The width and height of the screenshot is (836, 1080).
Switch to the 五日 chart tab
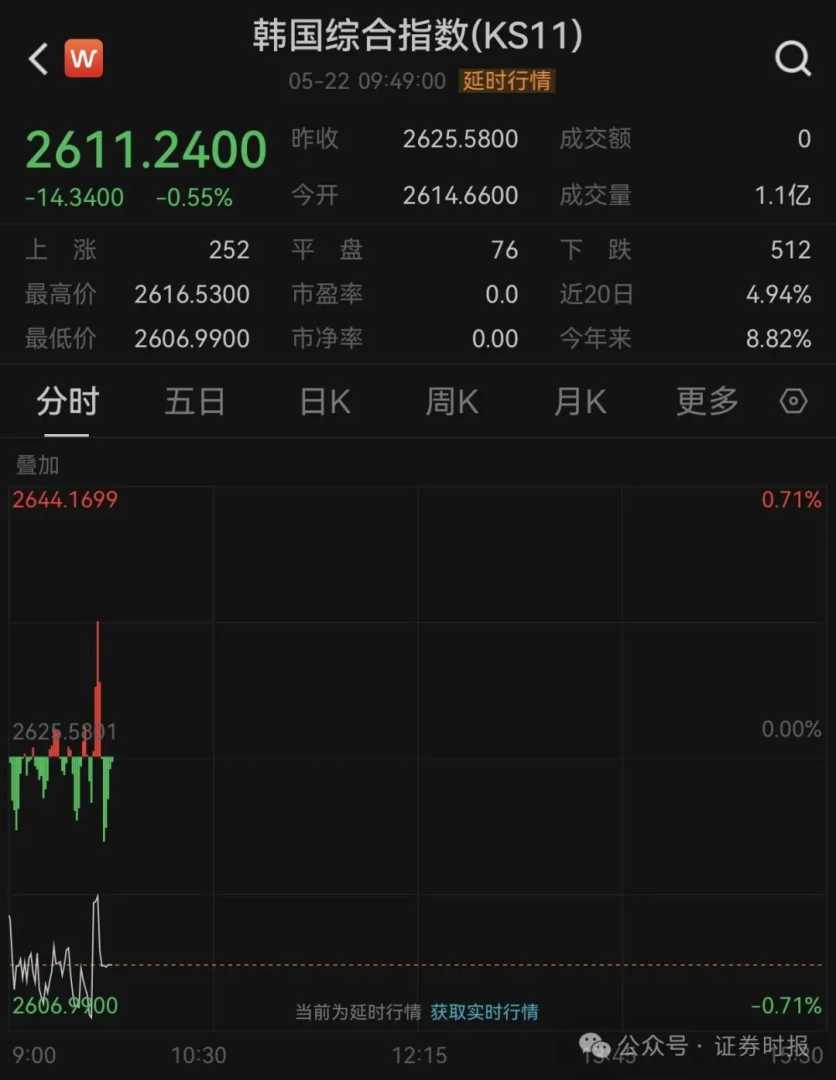195,402
